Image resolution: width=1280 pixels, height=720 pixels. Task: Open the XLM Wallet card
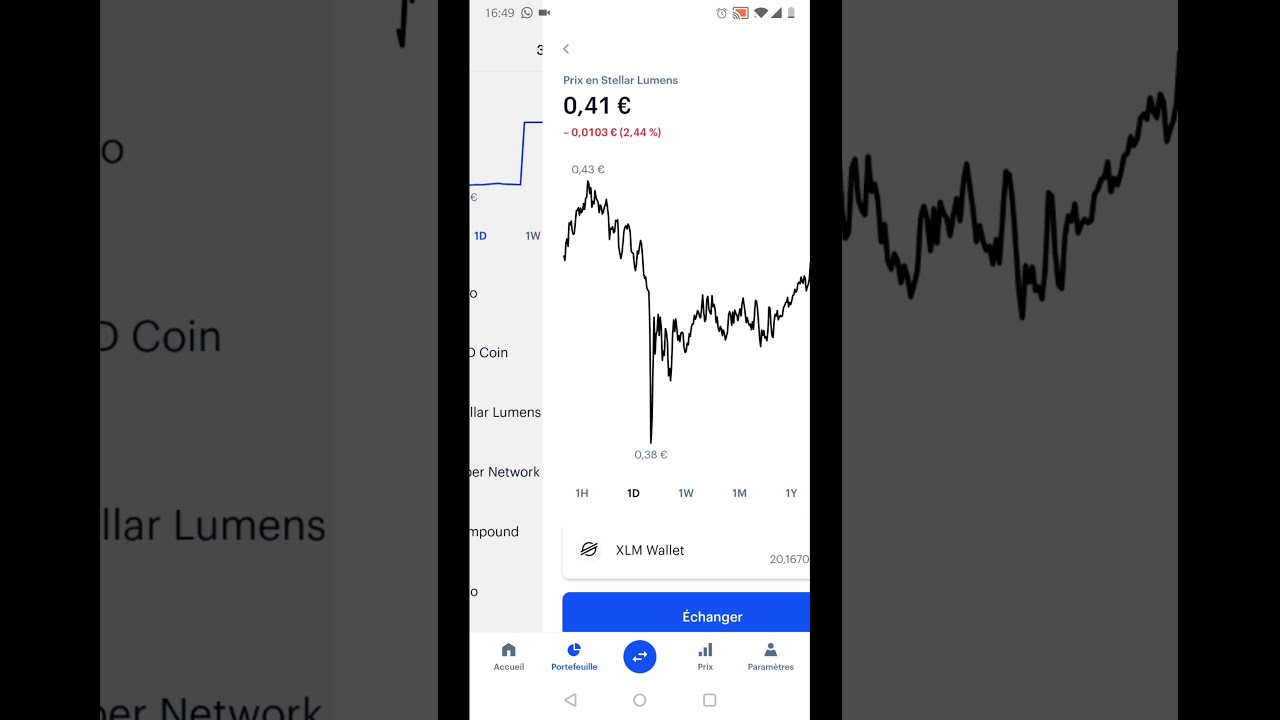(686, 550)
